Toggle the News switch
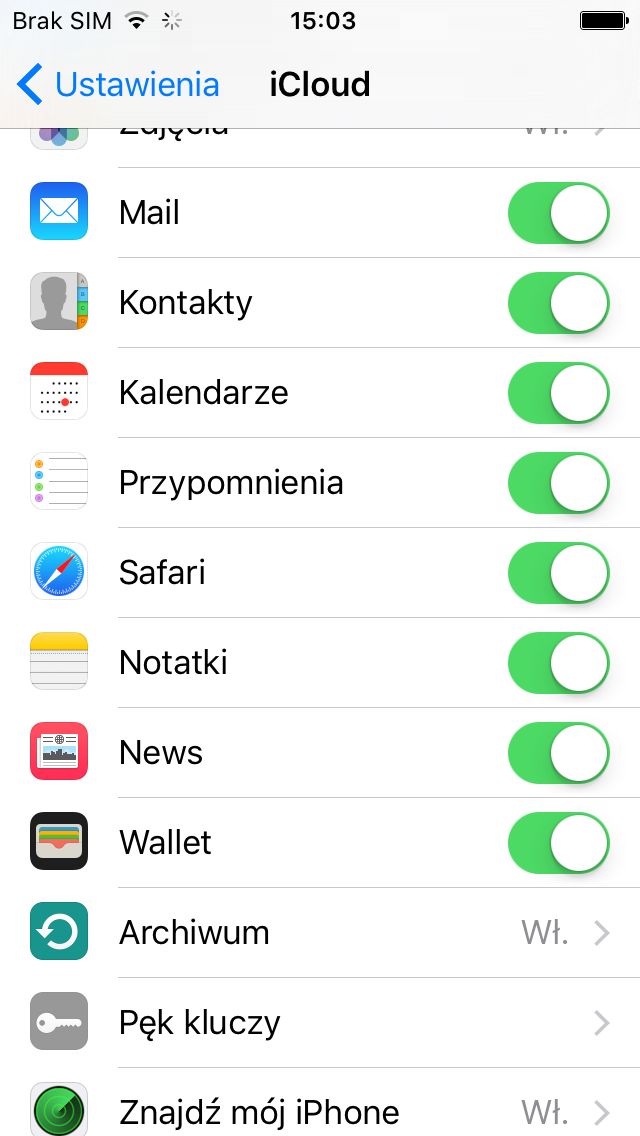Screen dimensions: 640x1136 (558, 753)
